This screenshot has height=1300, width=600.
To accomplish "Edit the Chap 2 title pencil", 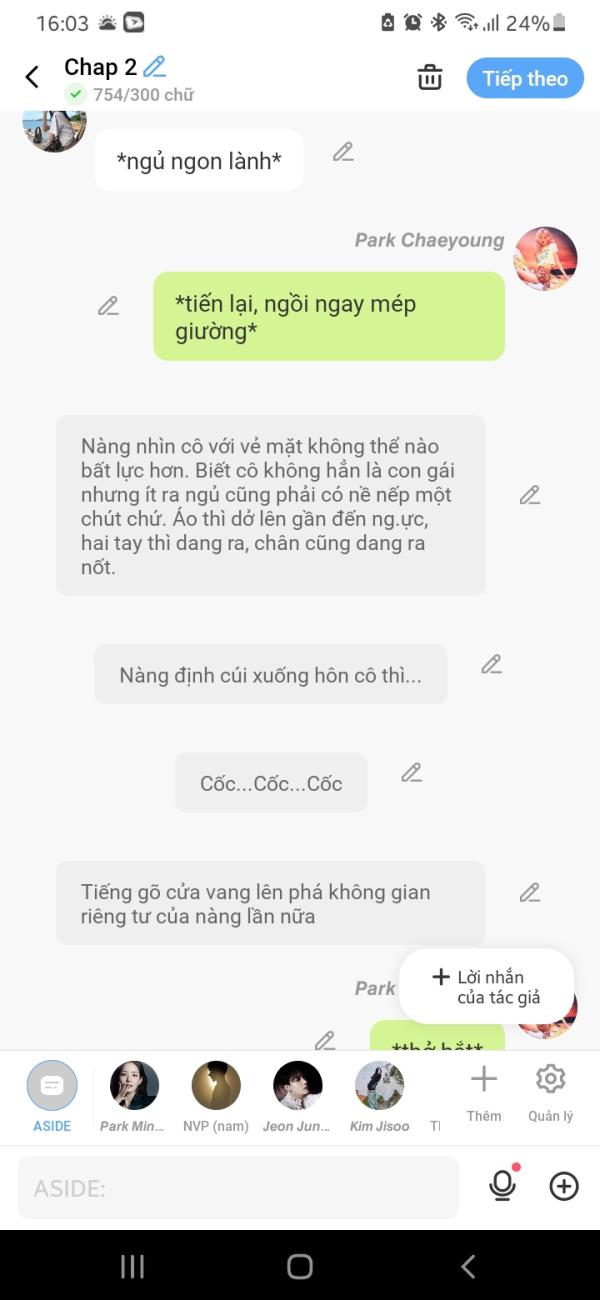I will (x=154, y=67).
